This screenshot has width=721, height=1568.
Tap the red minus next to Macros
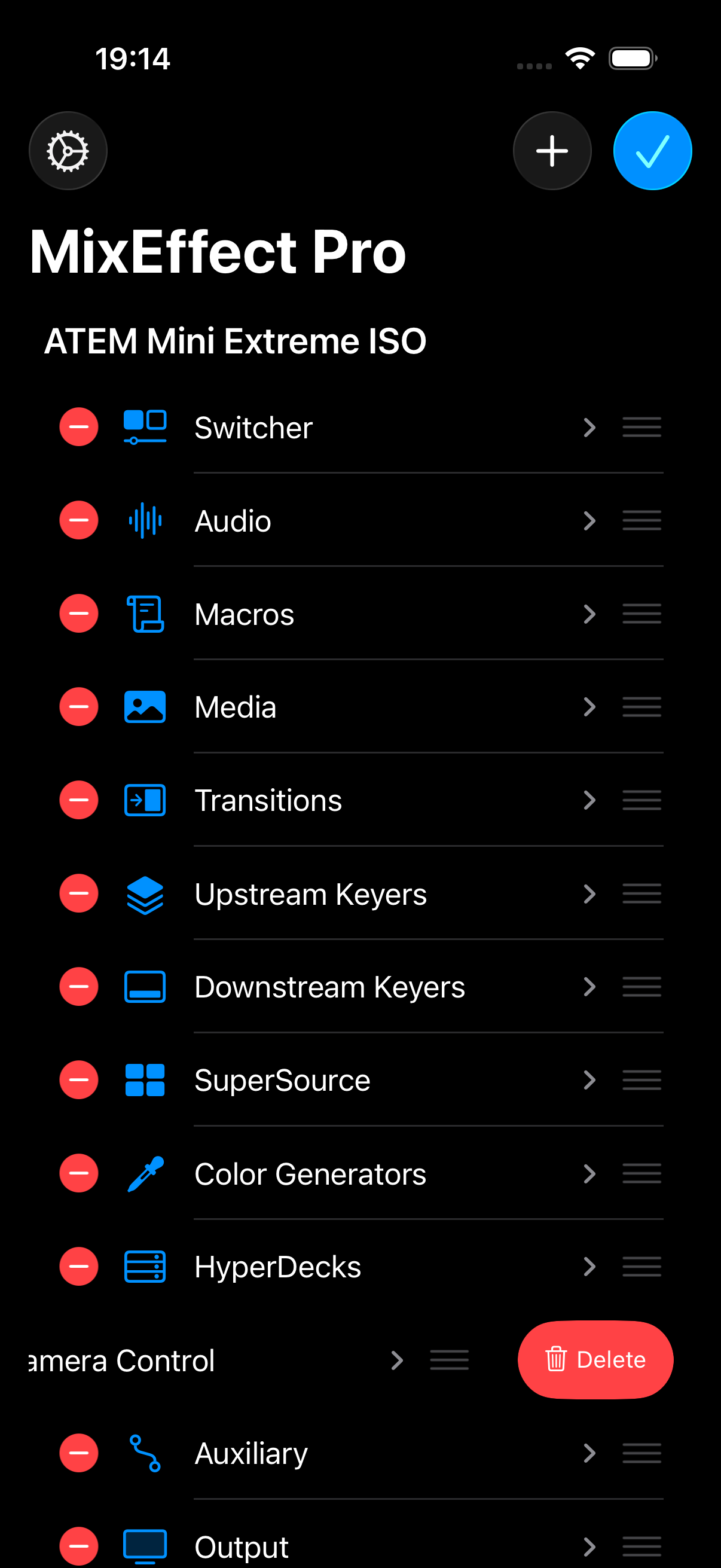[x=79, y=614]
